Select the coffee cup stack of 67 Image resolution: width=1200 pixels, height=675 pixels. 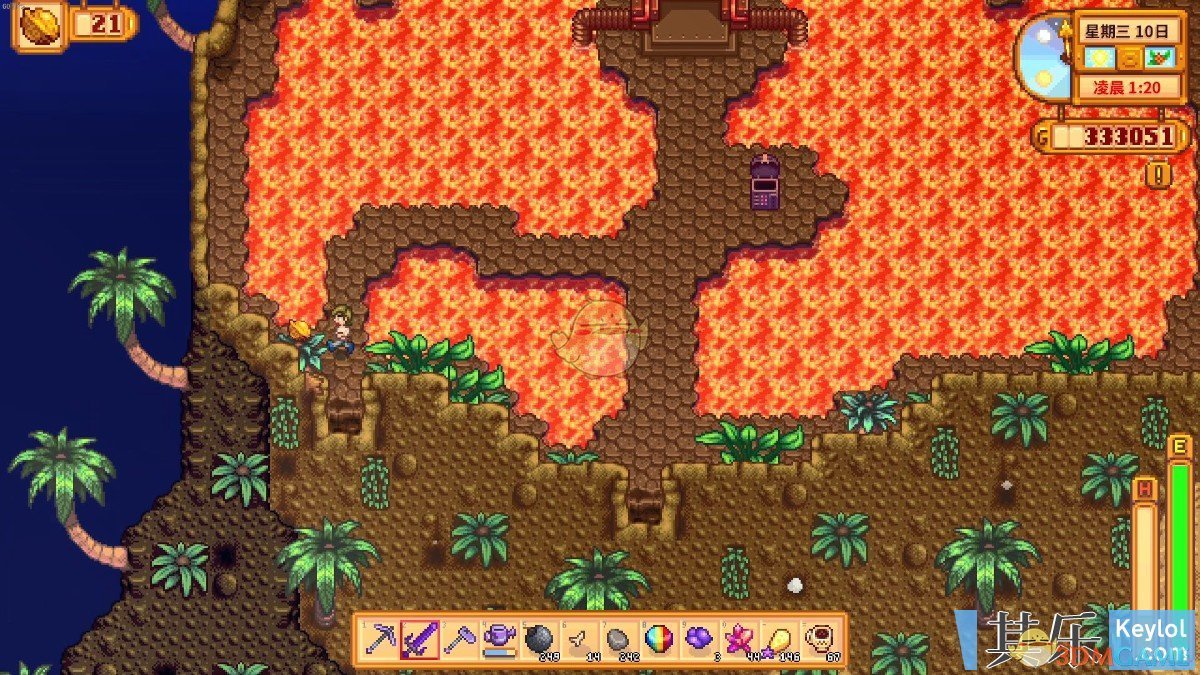(x=820, y=639)
